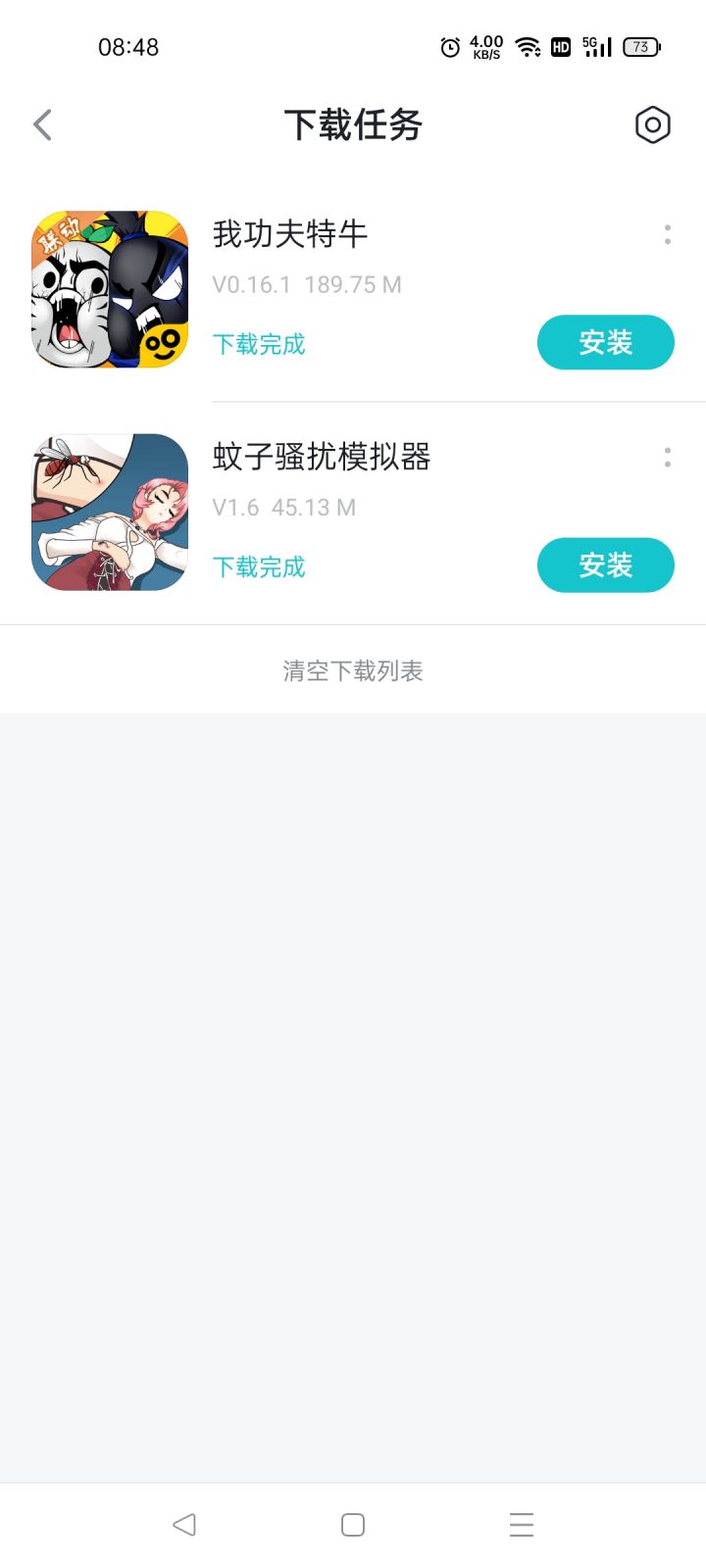The width and height of the screenshot is (706, 1568).
Task: Tap the HD indicator in status bar
Action: pyautogui.click(x=560, y=47)
